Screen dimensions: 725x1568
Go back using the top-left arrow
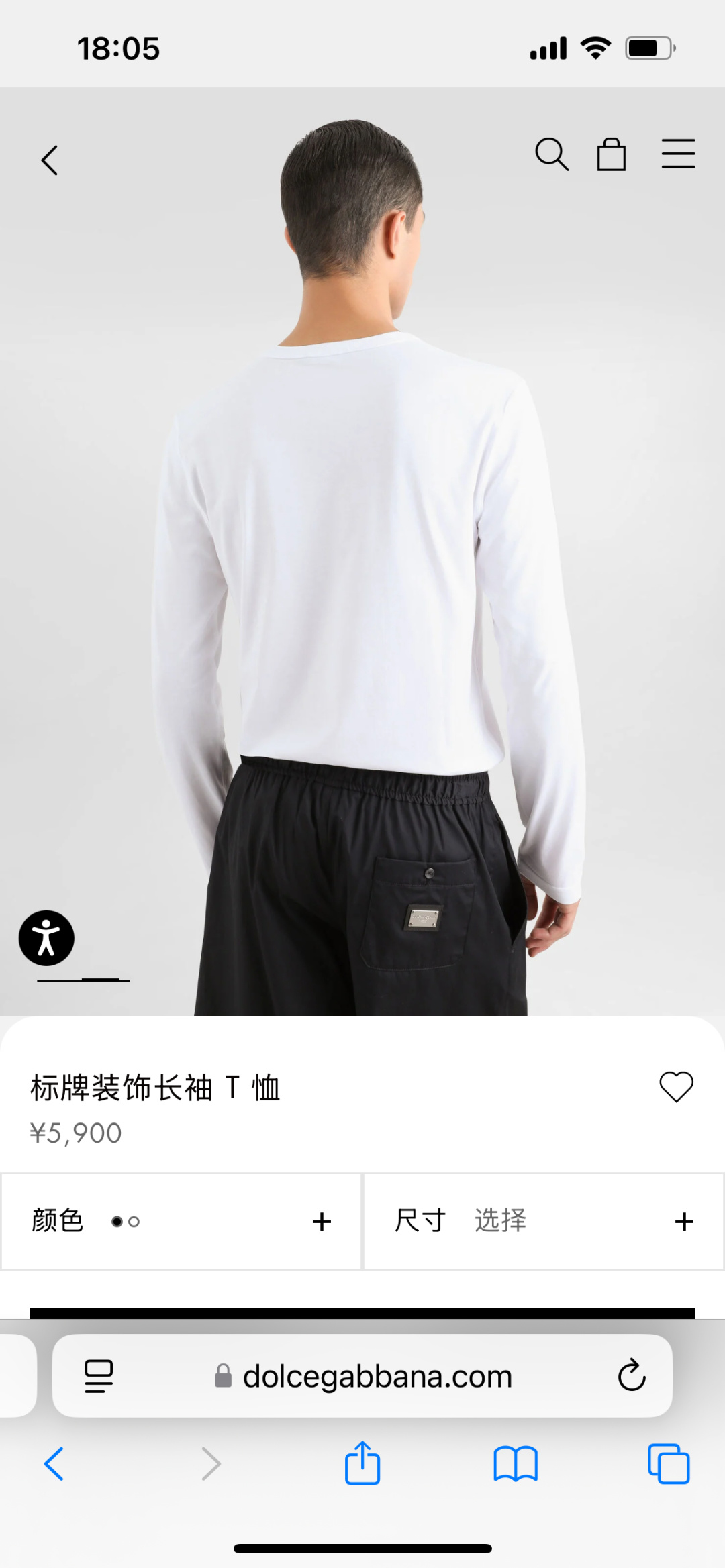[x=50, y=160]
